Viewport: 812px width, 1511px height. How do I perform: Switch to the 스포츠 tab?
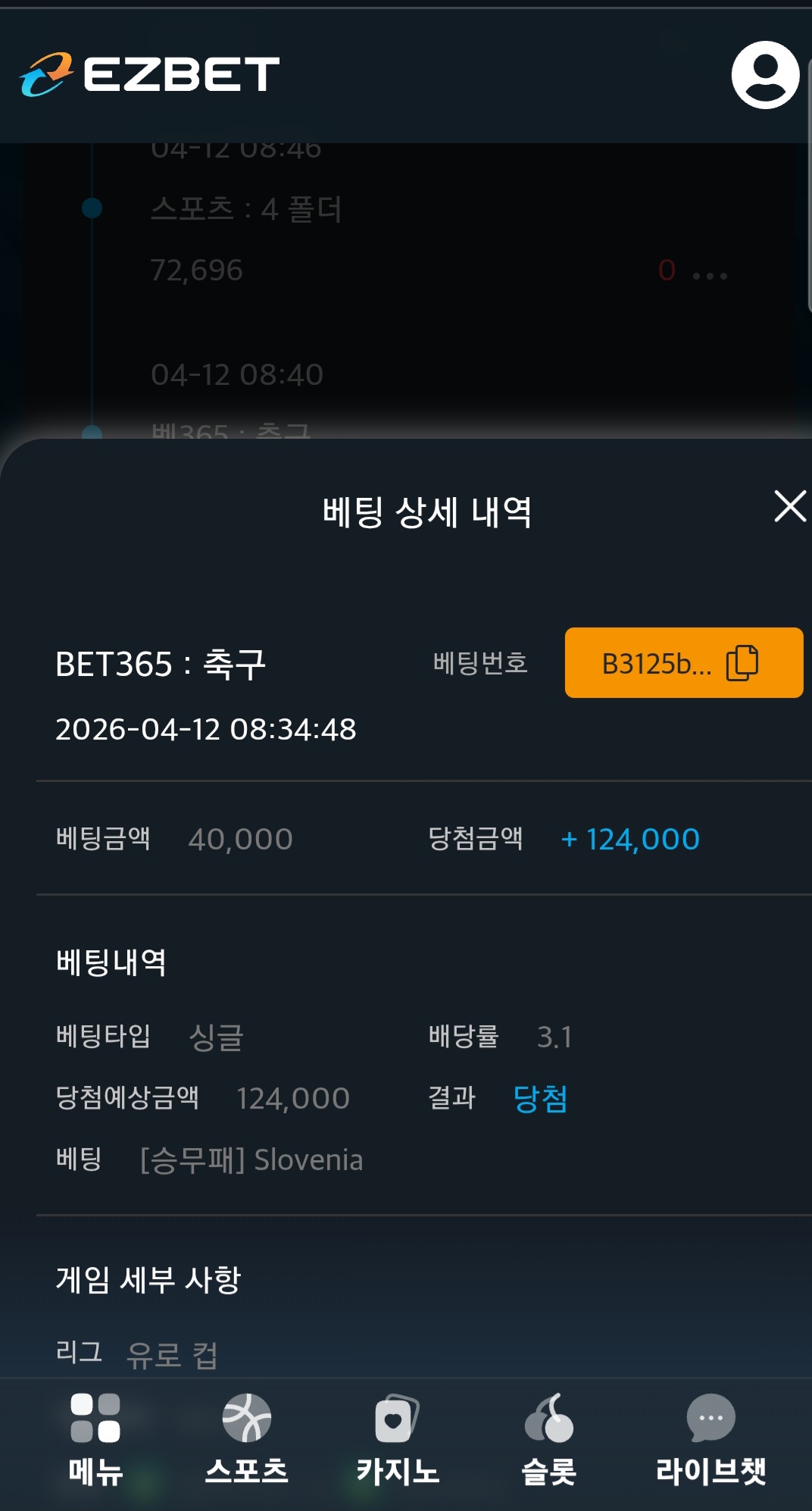tap(246, 1440)
